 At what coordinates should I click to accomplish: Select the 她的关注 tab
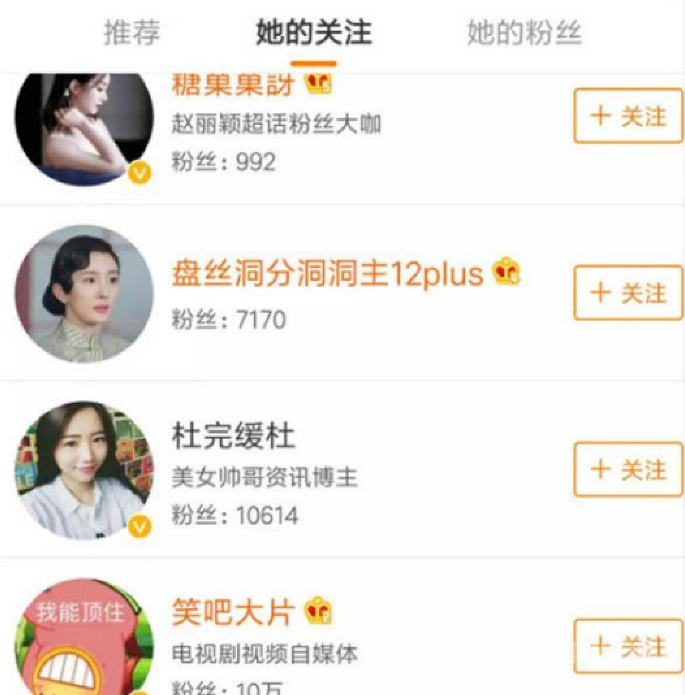point(313,33)
